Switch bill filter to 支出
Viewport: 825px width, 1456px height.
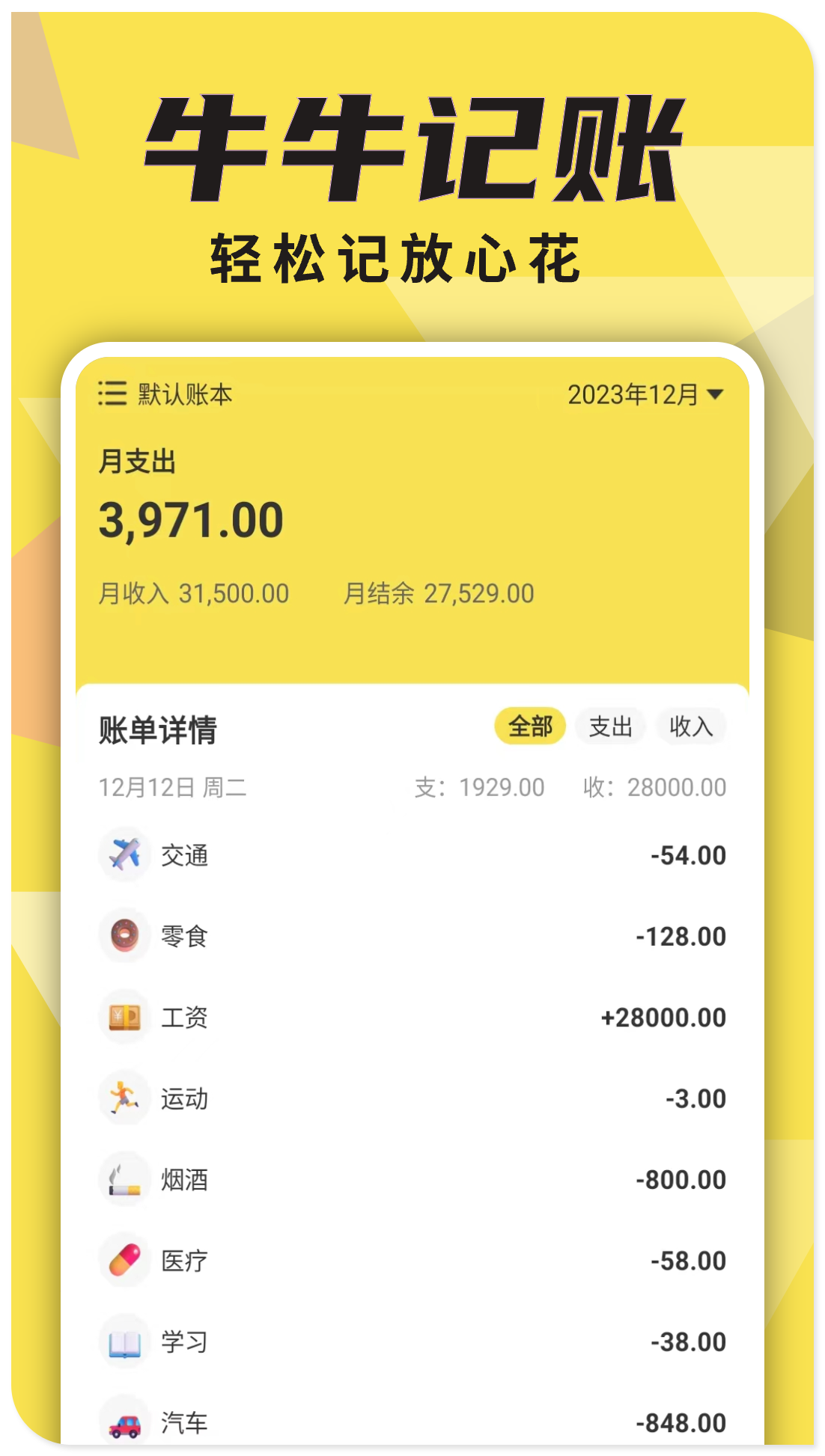pyautogui.click(x=610, y=725)
